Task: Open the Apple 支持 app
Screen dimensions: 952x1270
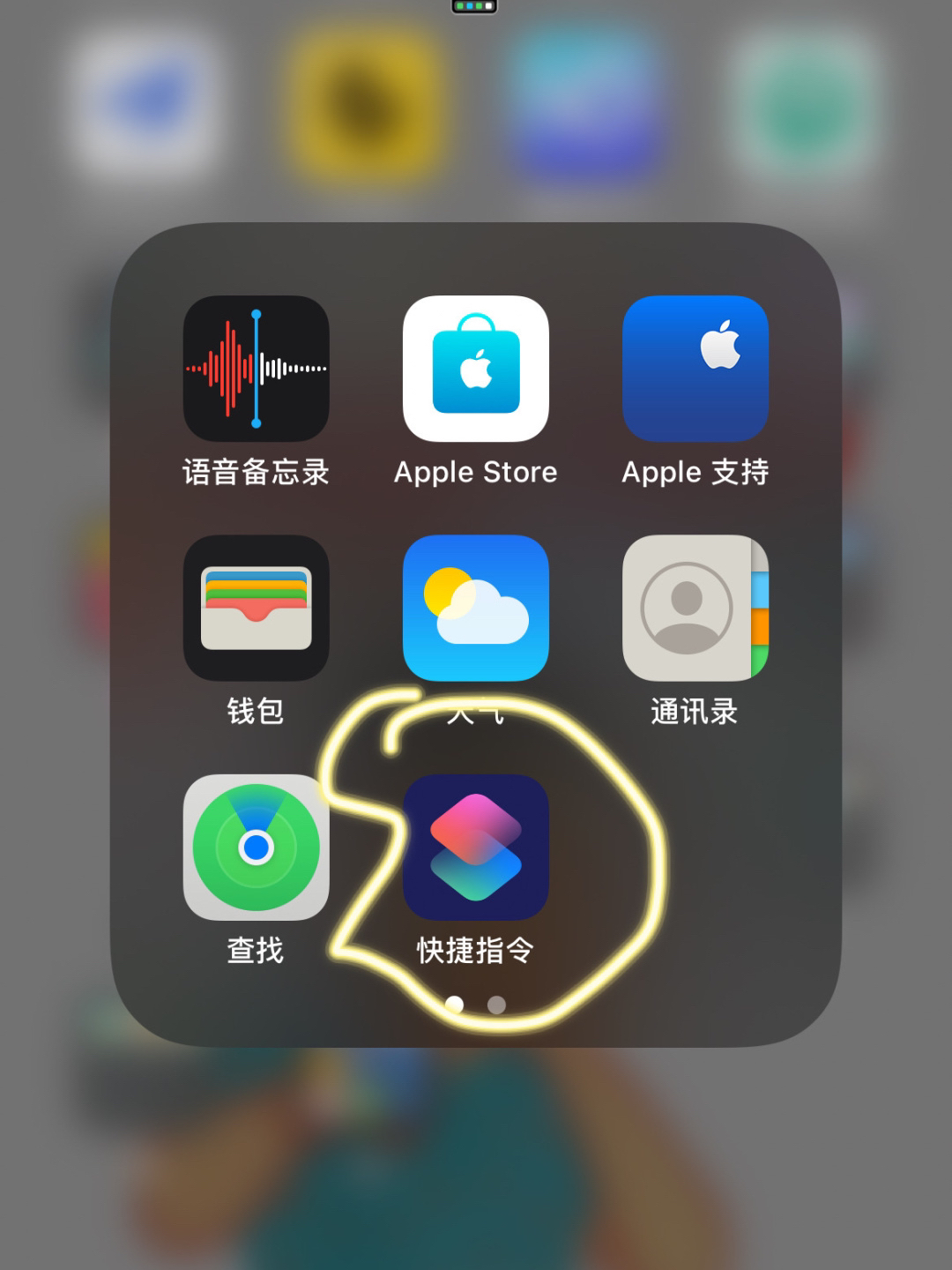Action: (695, 369)
